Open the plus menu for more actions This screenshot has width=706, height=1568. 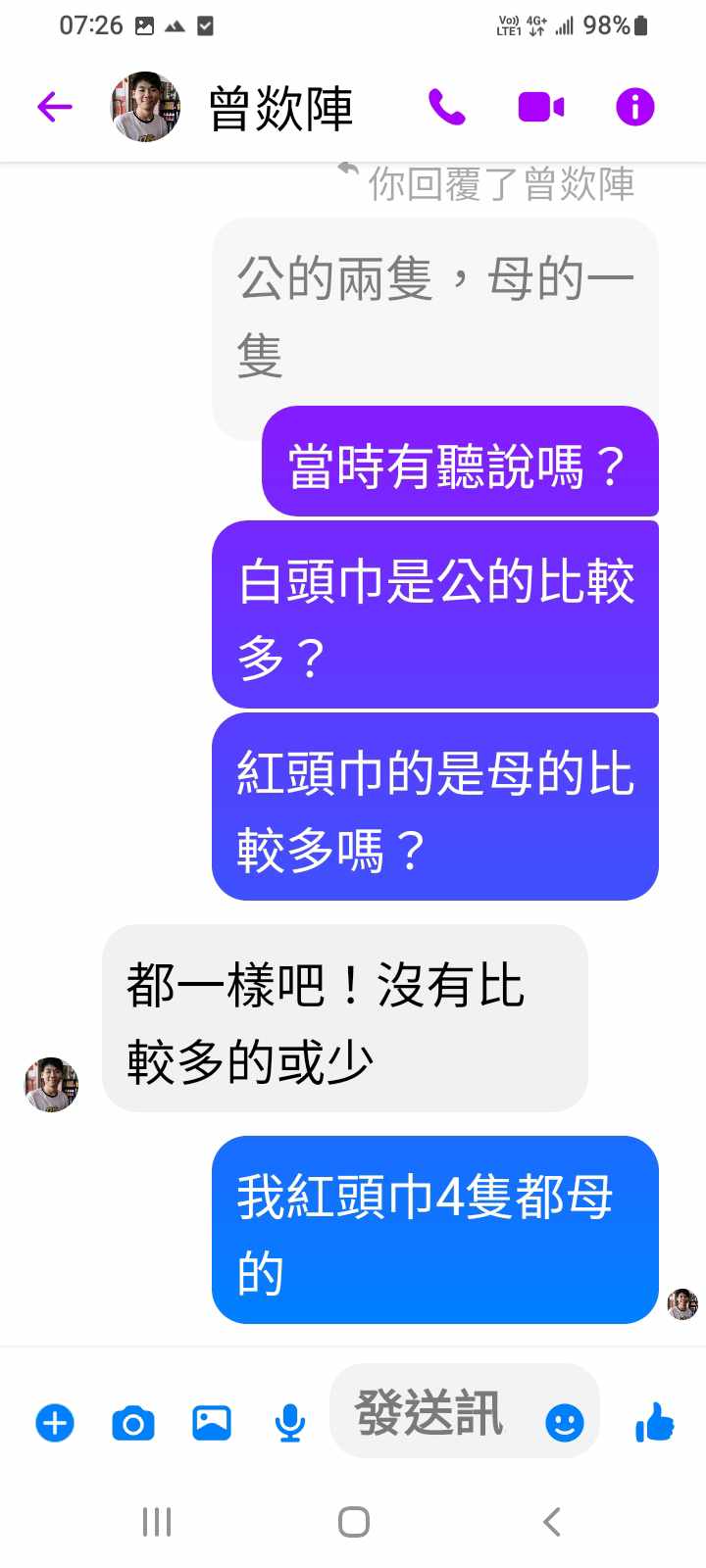click(55, 1423)
